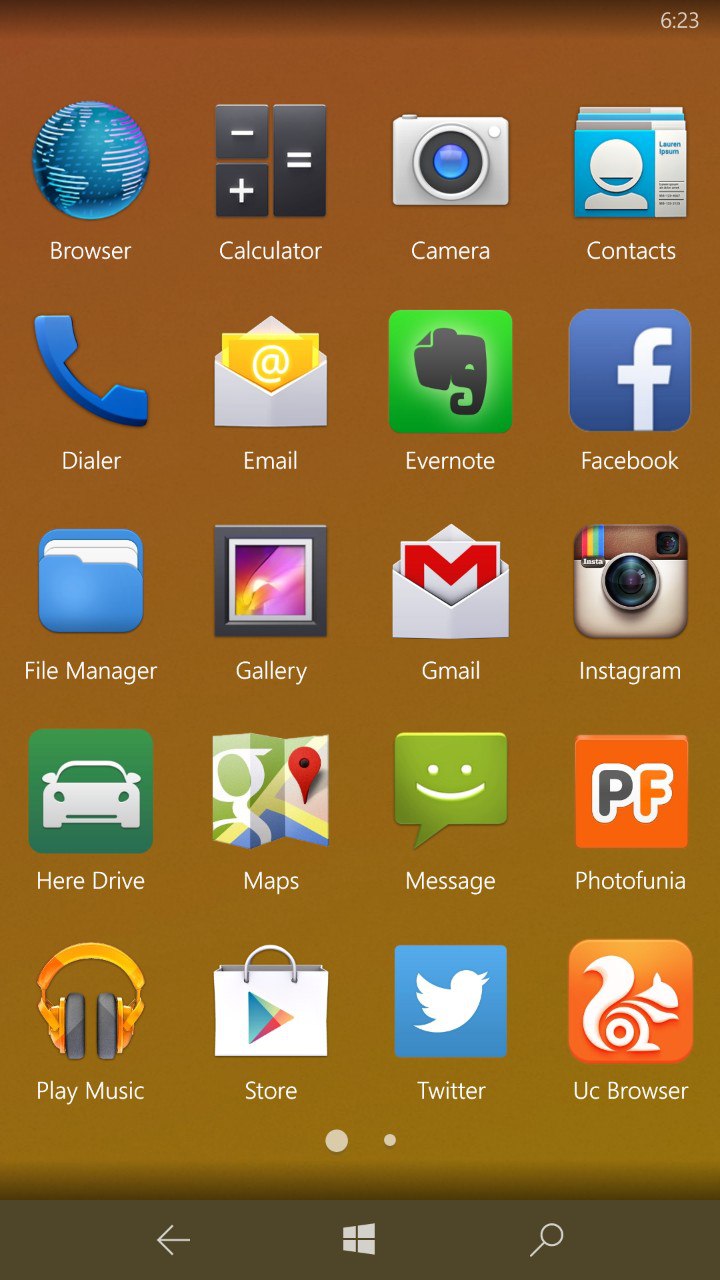
Task: Open the Email app
Action: coord(270,371)
